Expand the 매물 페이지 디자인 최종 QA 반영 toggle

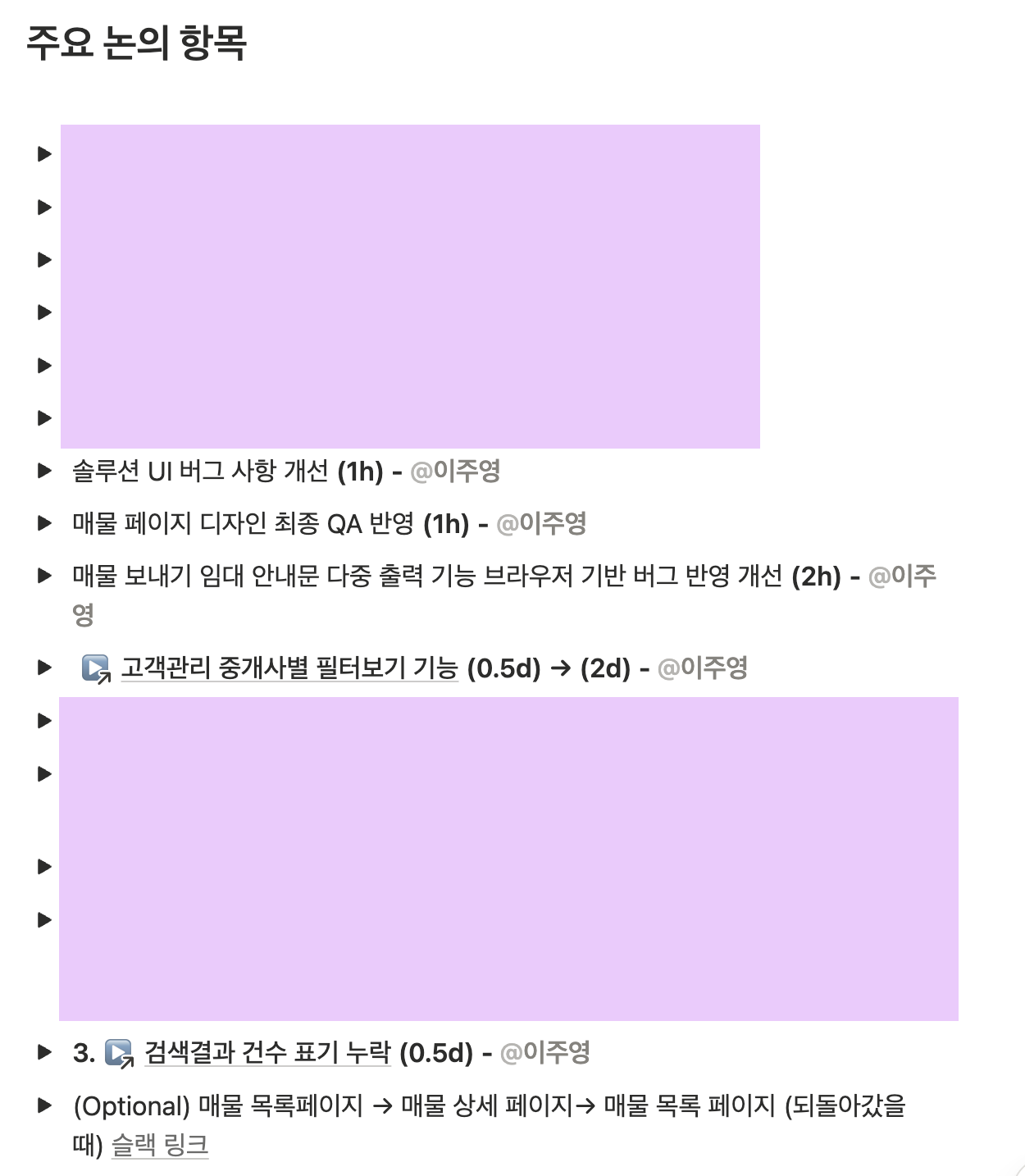point(45,523)
